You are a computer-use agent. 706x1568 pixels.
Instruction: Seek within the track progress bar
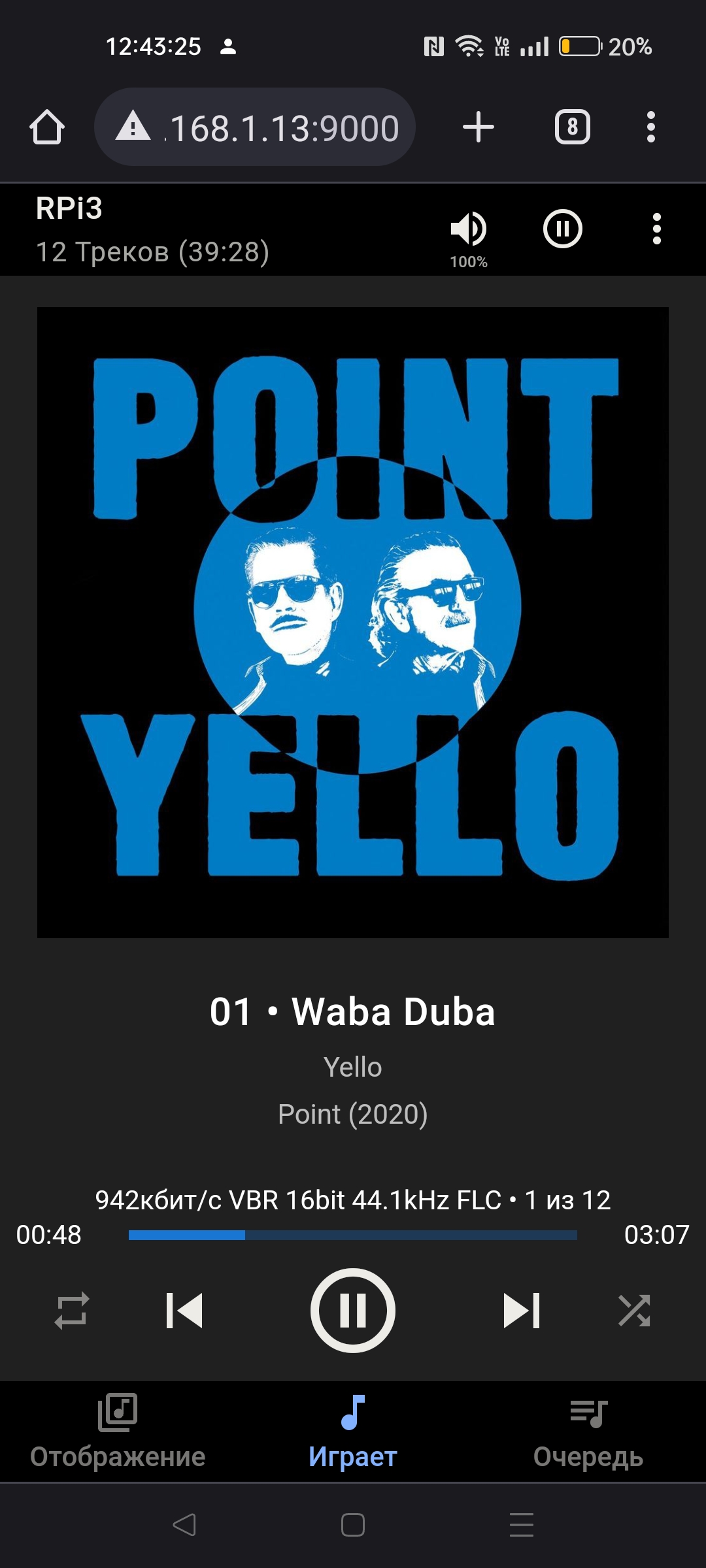point(353,1235)
